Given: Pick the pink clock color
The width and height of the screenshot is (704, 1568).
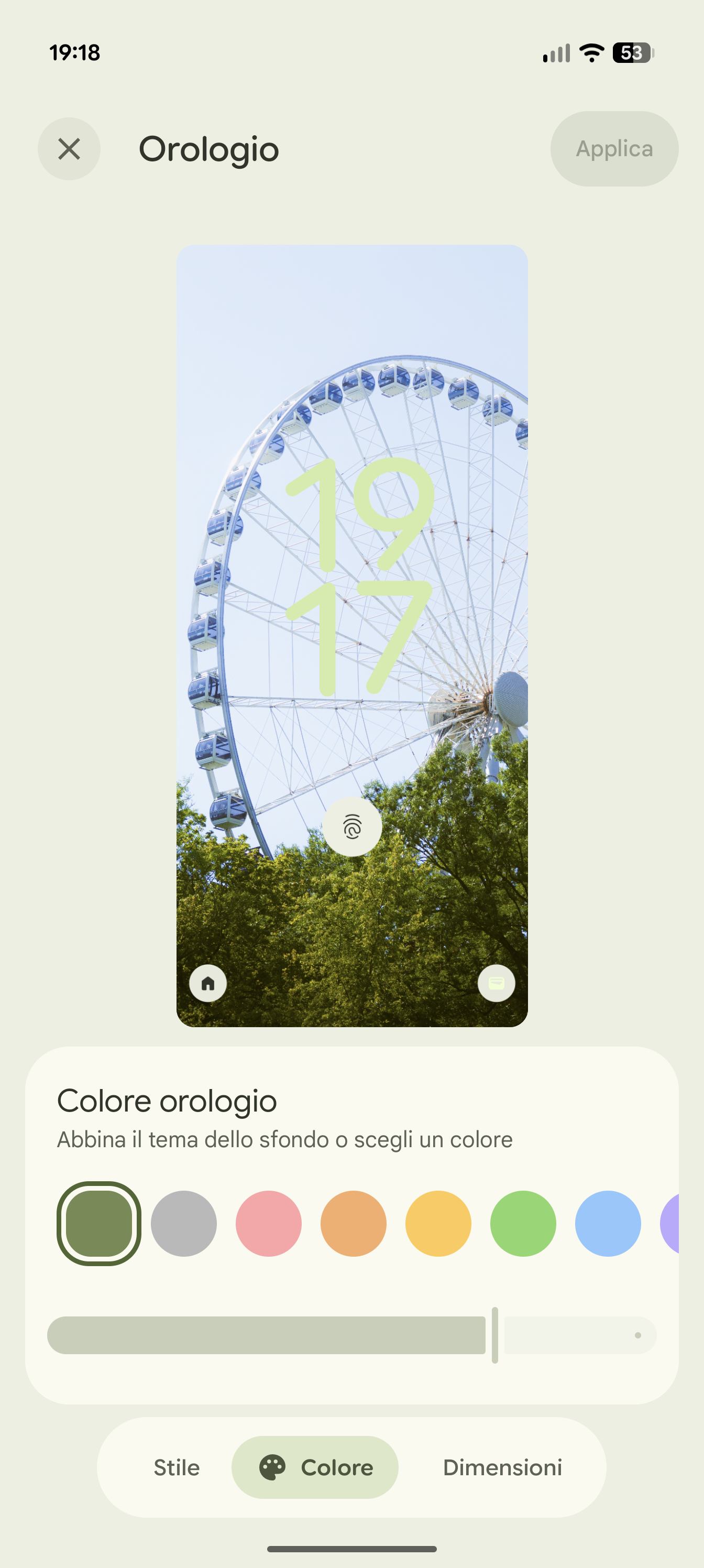Looking at the screenshot, I should 268,1224.
